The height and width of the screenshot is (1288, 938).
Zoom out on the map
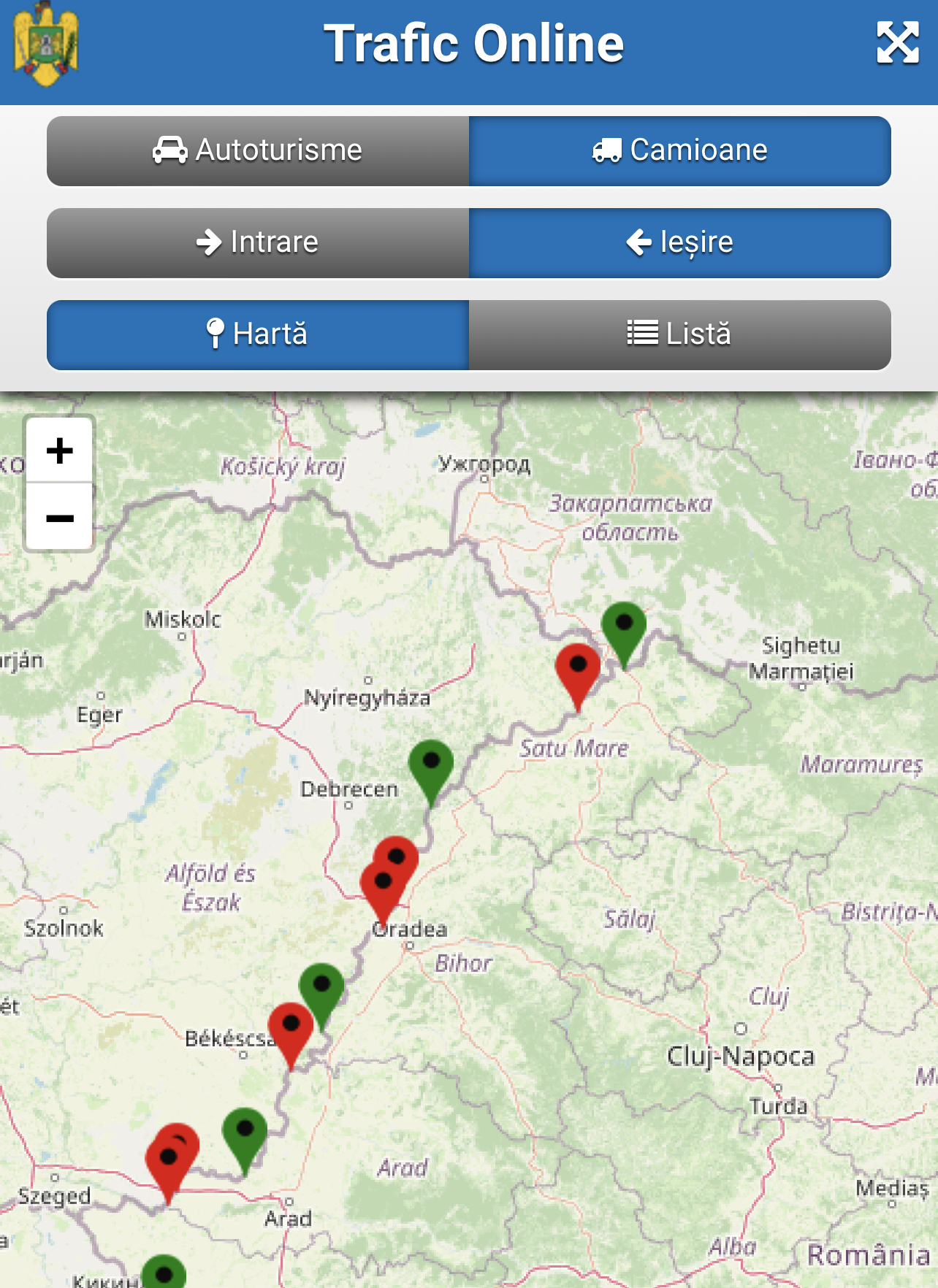(60, 518)
